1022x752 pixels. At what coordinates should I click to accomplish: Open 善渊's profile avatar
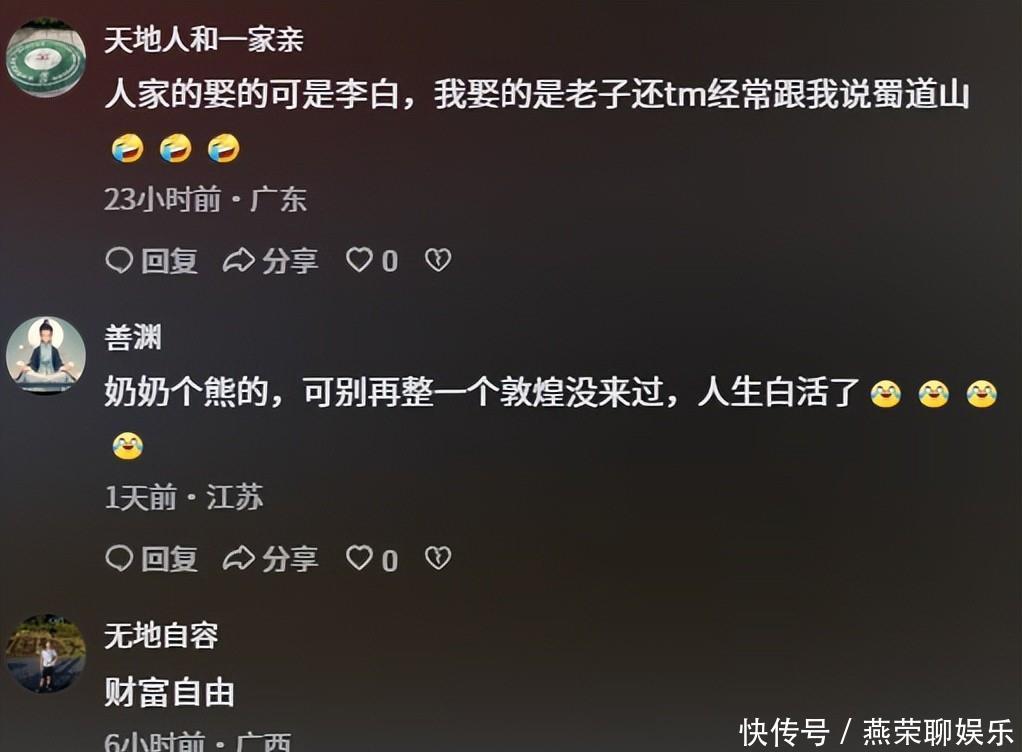click(x=46, y=355)
